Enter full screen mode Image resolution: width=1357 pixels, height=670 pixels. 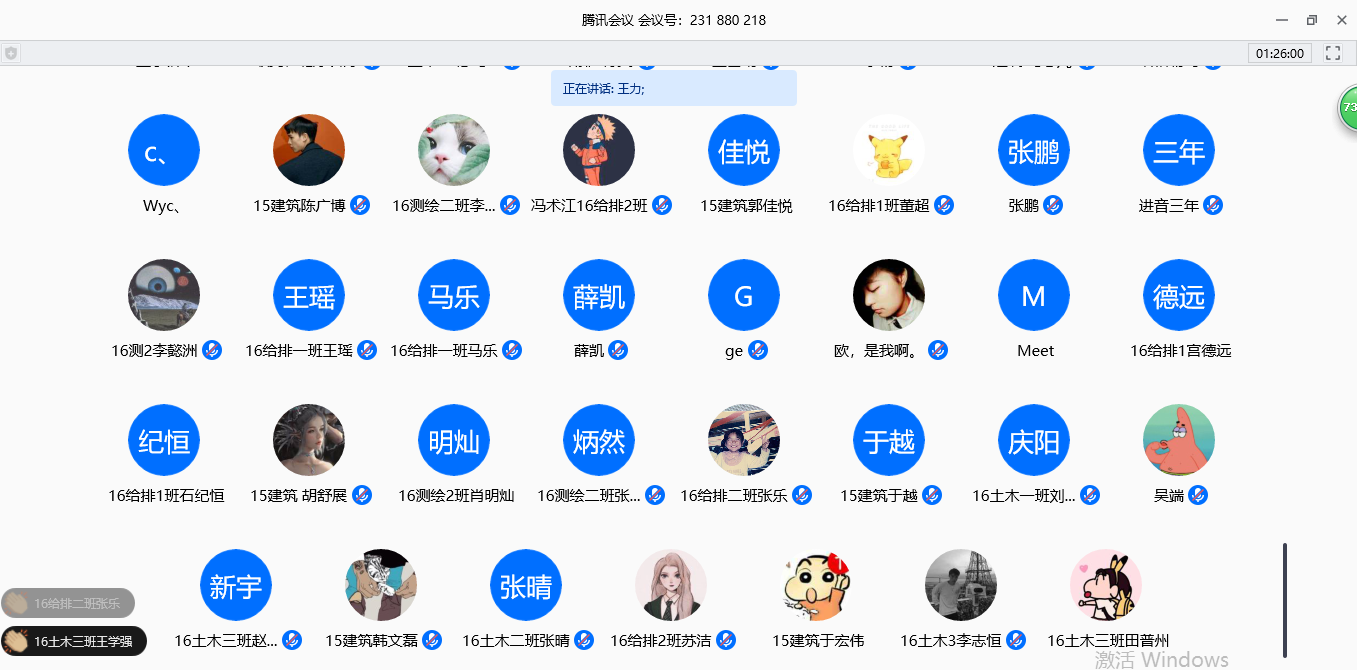[x=1332, y=53]
